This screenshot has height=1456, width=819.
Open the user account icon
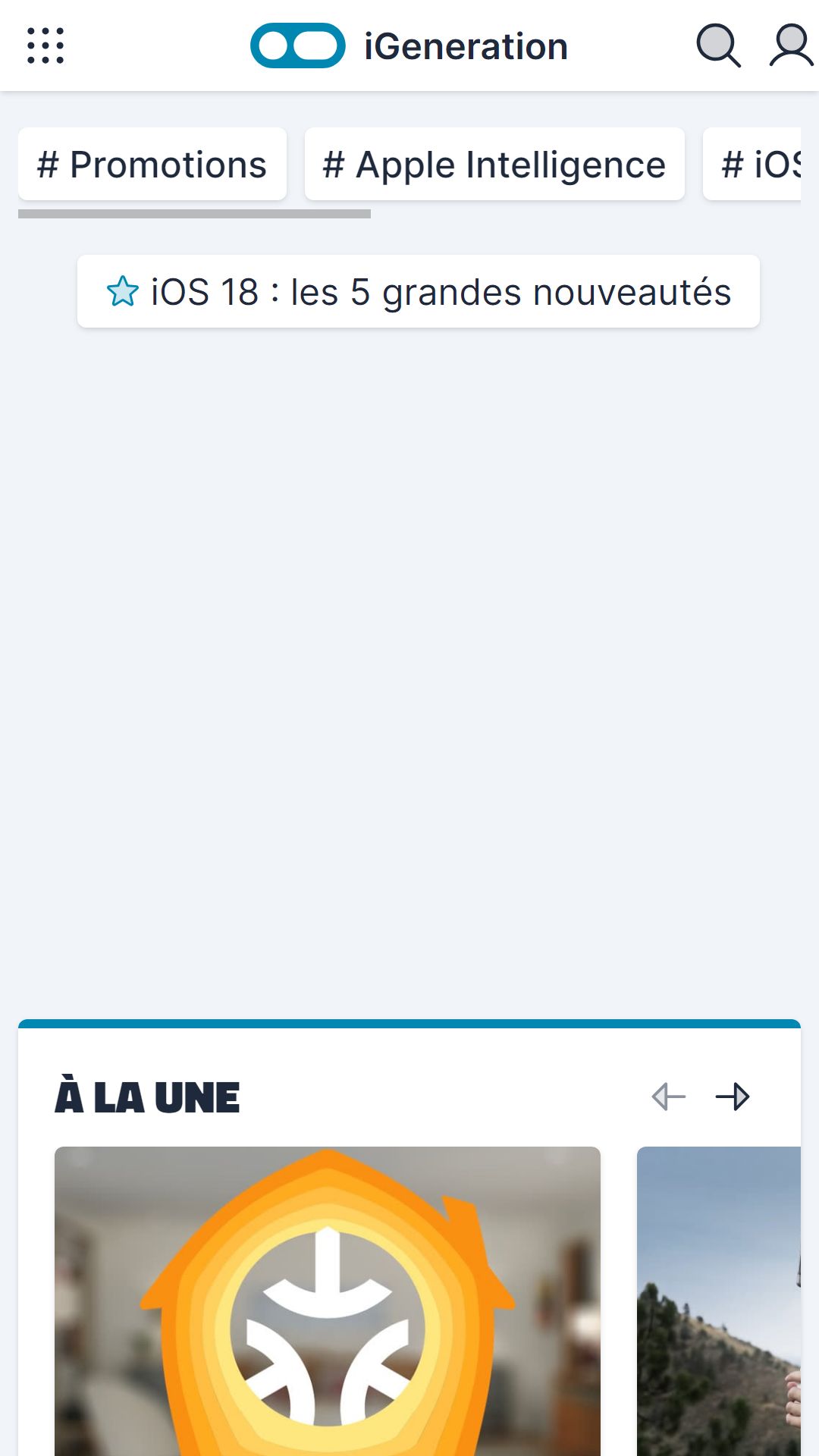tap(791, 45)
